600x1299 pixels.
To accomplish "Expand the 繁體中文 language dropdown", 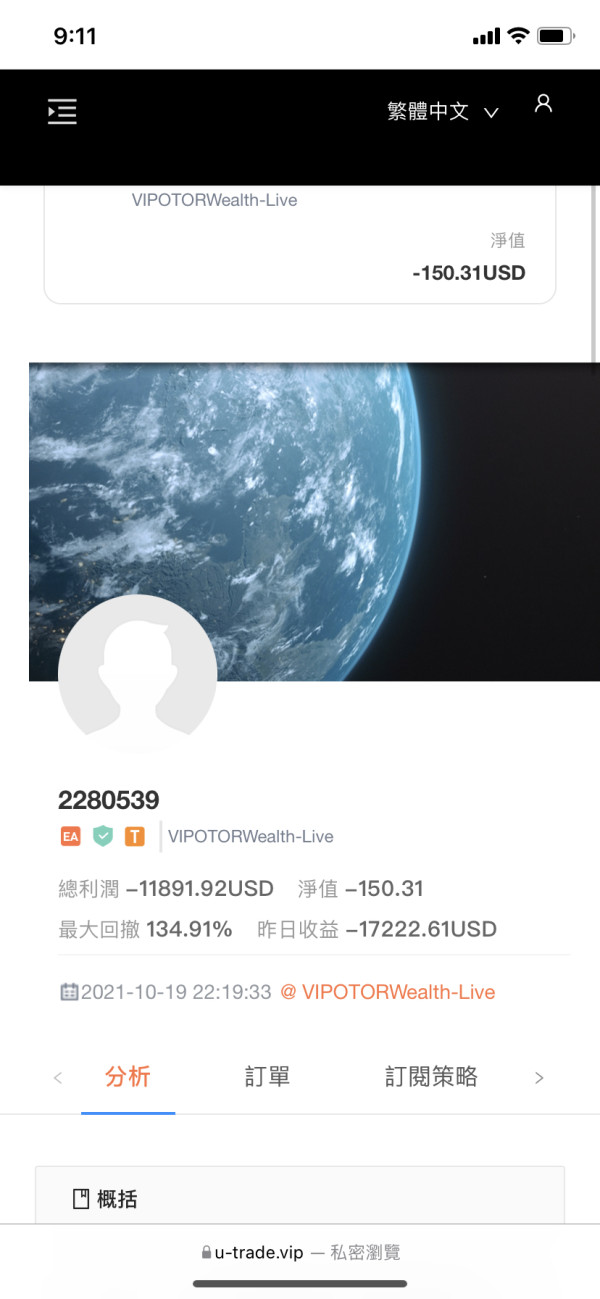I will (442, 111).
